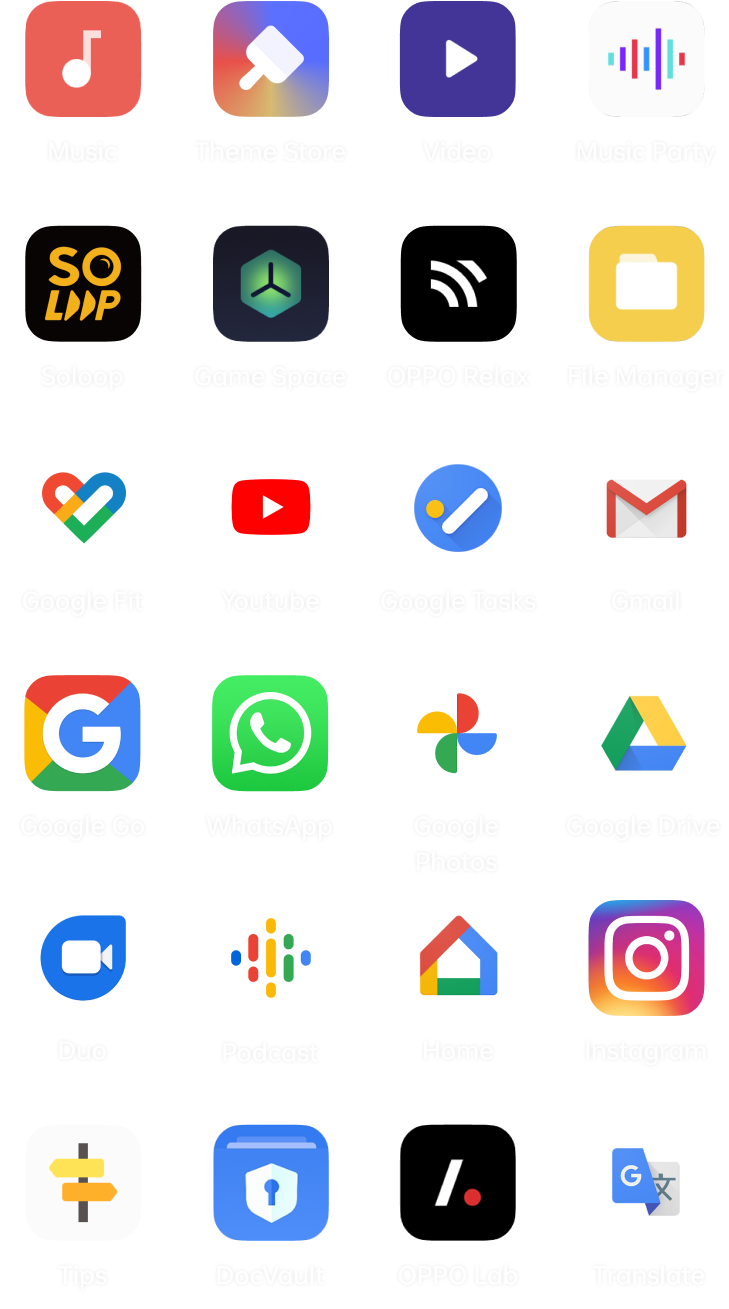The image size is (729, 1309).
Task: Check email in Gmail
Action: (x=645, y=508)
